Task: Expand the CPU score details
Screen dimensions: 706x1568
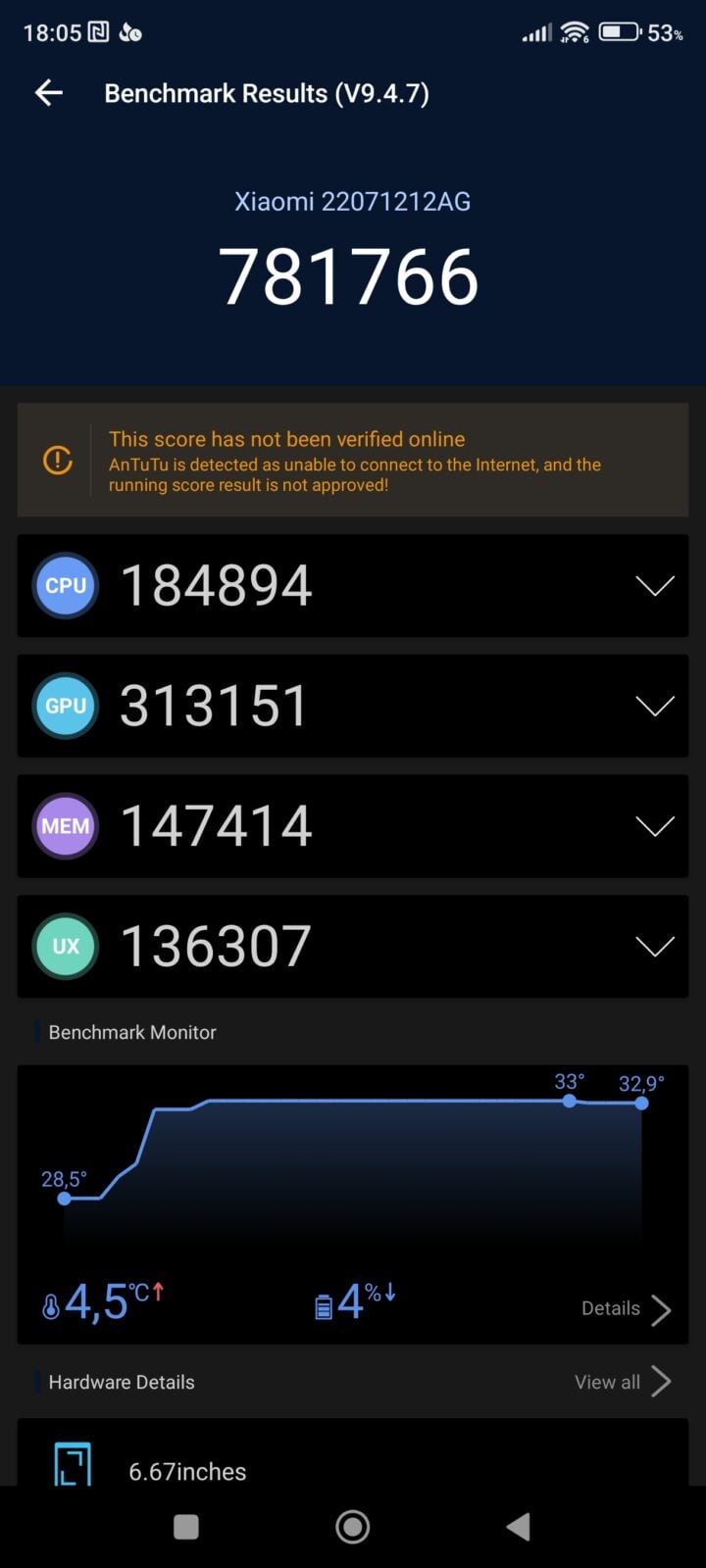Action: tap(654, 586)
